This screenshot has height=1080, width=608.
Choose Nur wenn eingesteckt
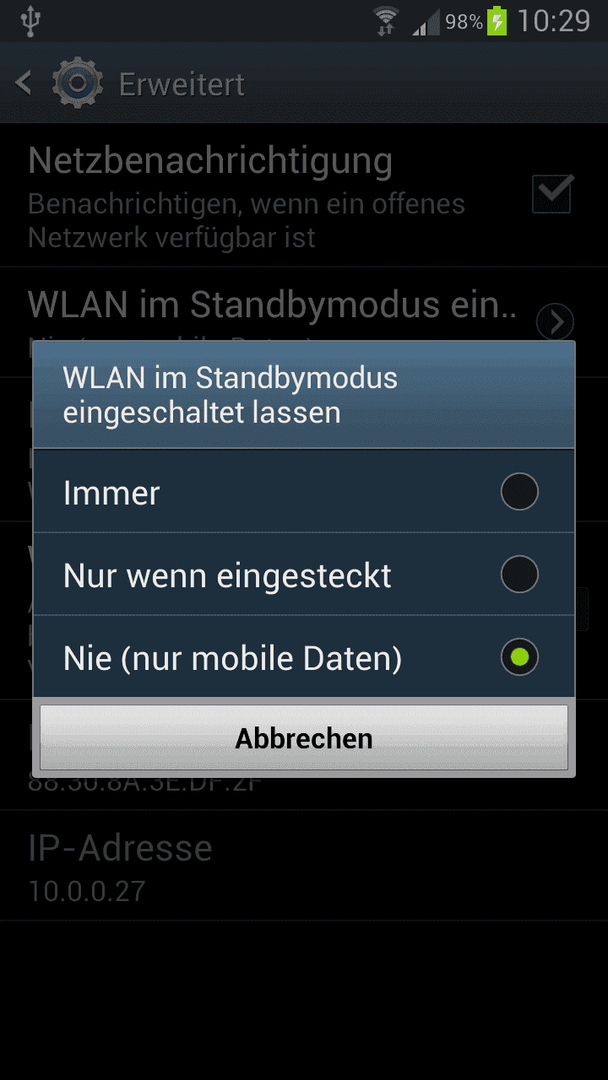coord(303,575)
